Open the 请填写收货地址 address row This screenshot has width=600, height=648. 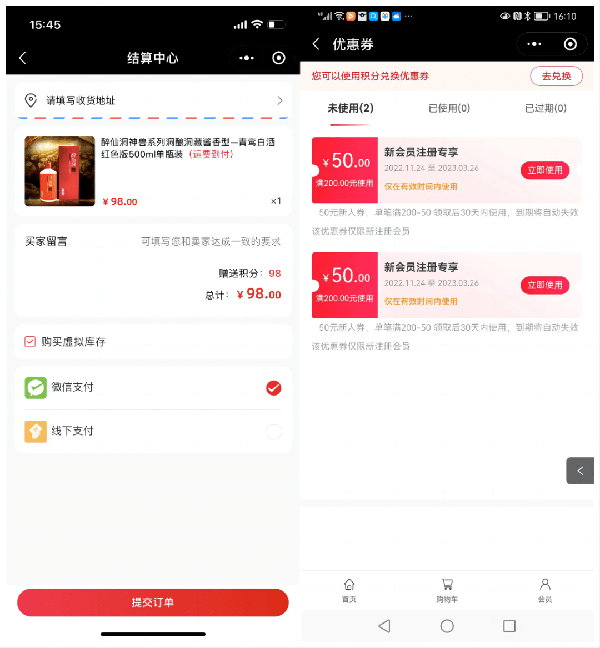coord(153,100)
